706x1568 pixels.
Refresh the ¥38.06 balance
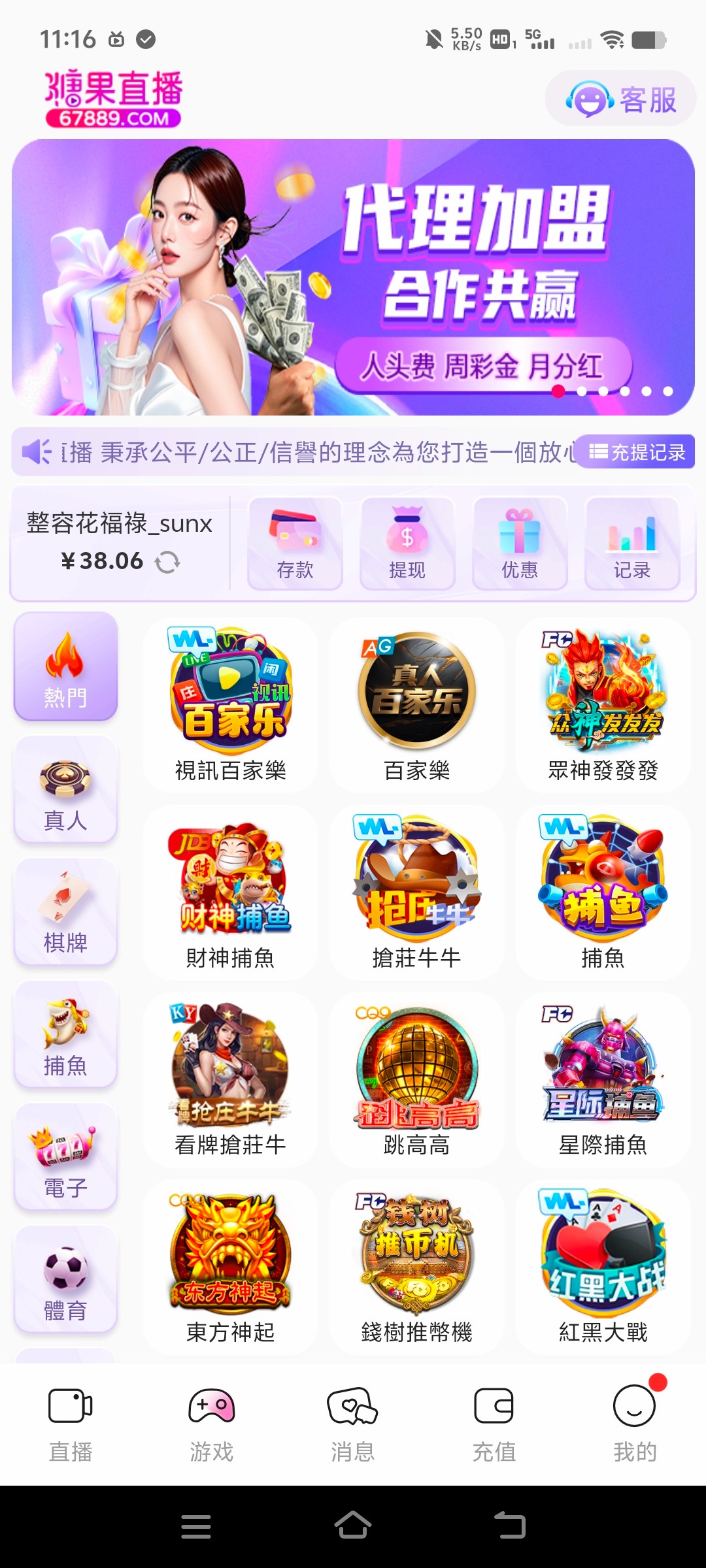point(167,562)
